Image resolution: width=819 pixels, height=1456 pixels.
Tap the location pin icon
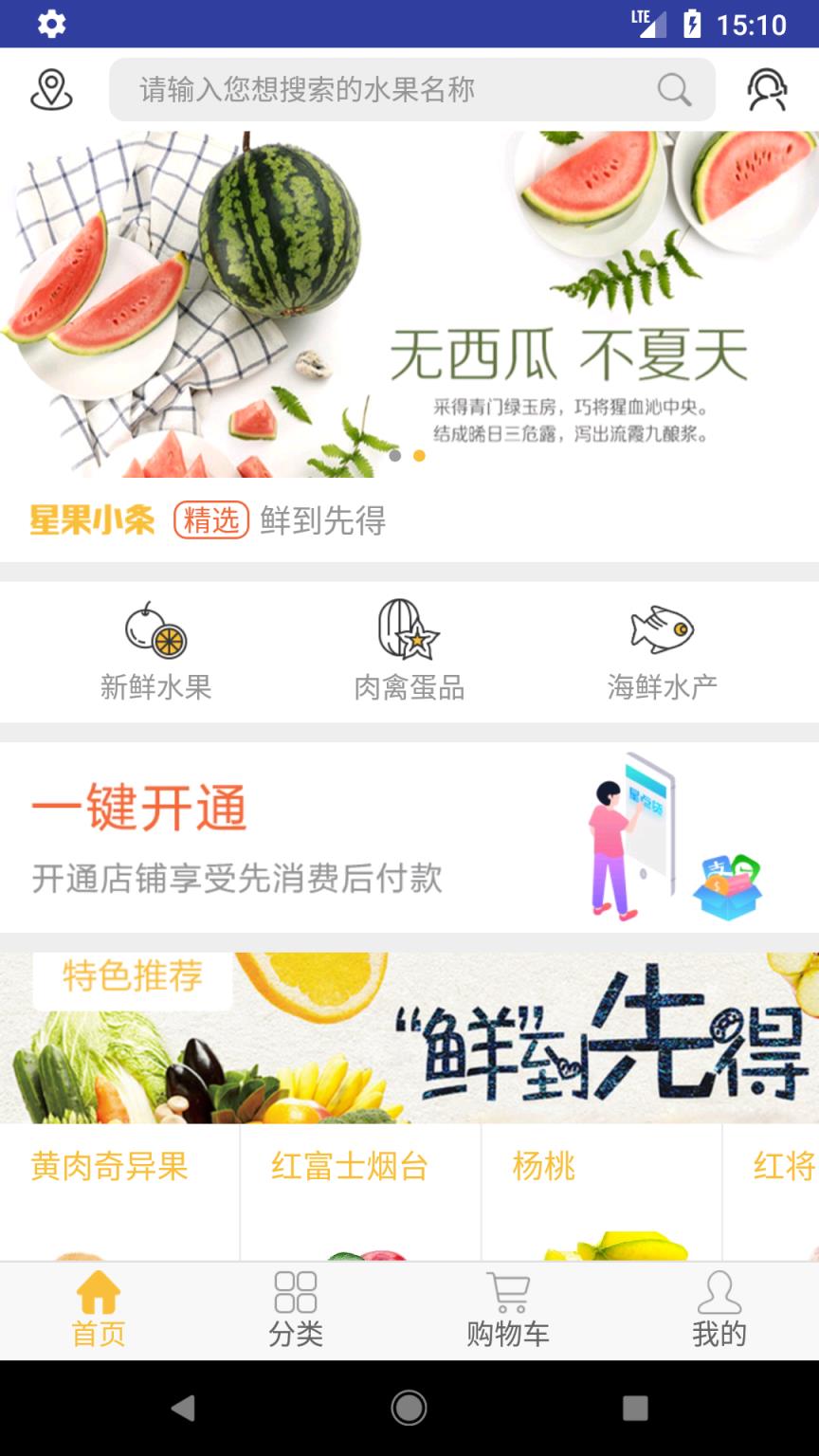pos(51,89)
